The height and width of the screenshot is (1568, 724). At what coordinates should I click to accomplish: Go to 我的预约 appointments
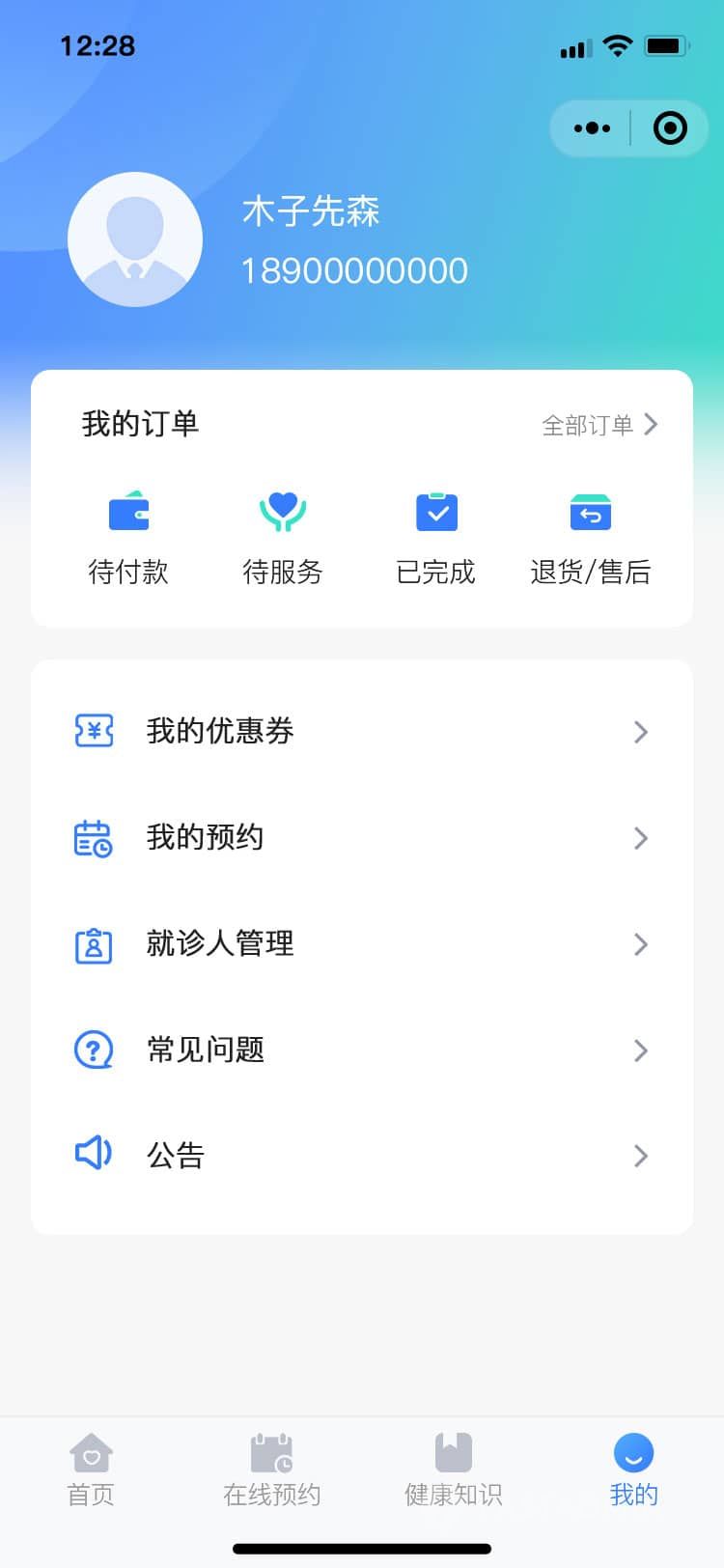point(362,838)
